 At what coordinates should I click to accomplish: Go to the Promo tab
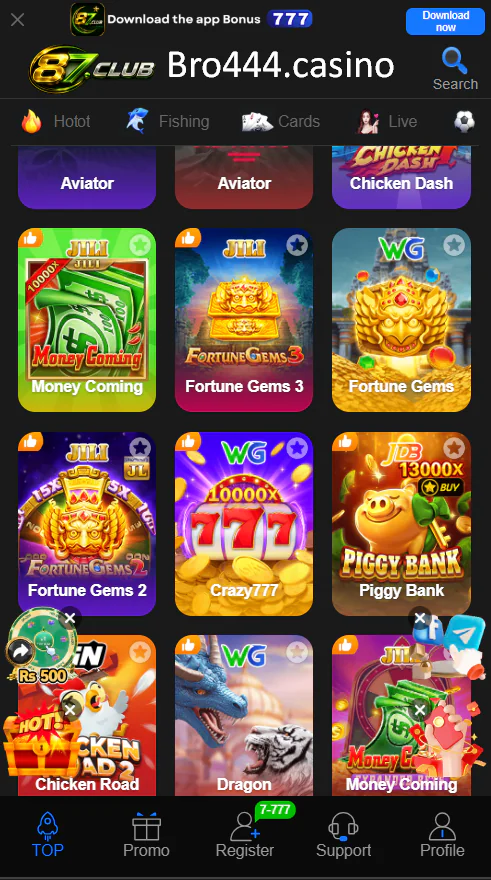(x=146, y=836)
